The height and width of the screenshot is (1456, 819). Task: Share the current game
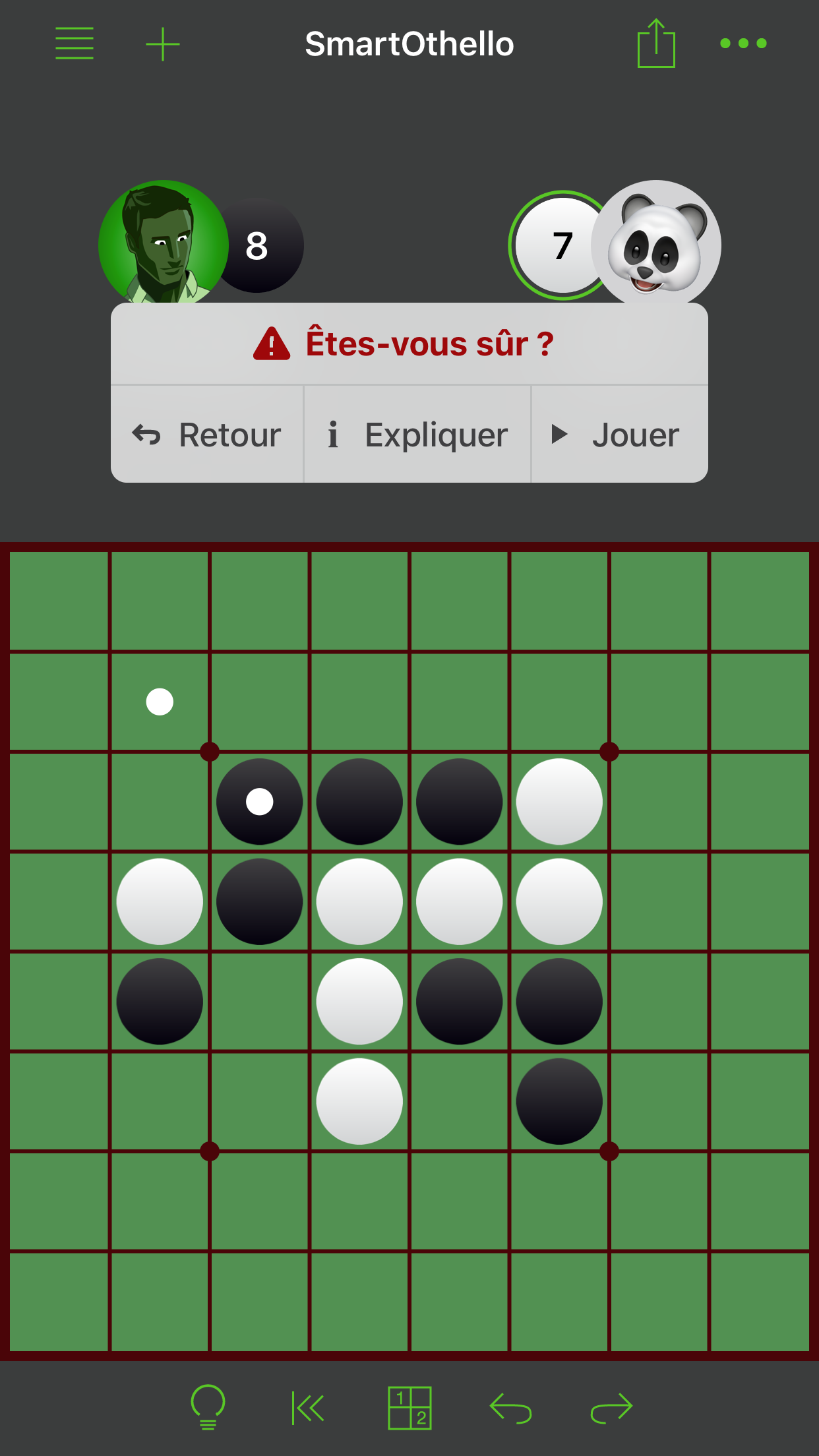coord(655,44)
